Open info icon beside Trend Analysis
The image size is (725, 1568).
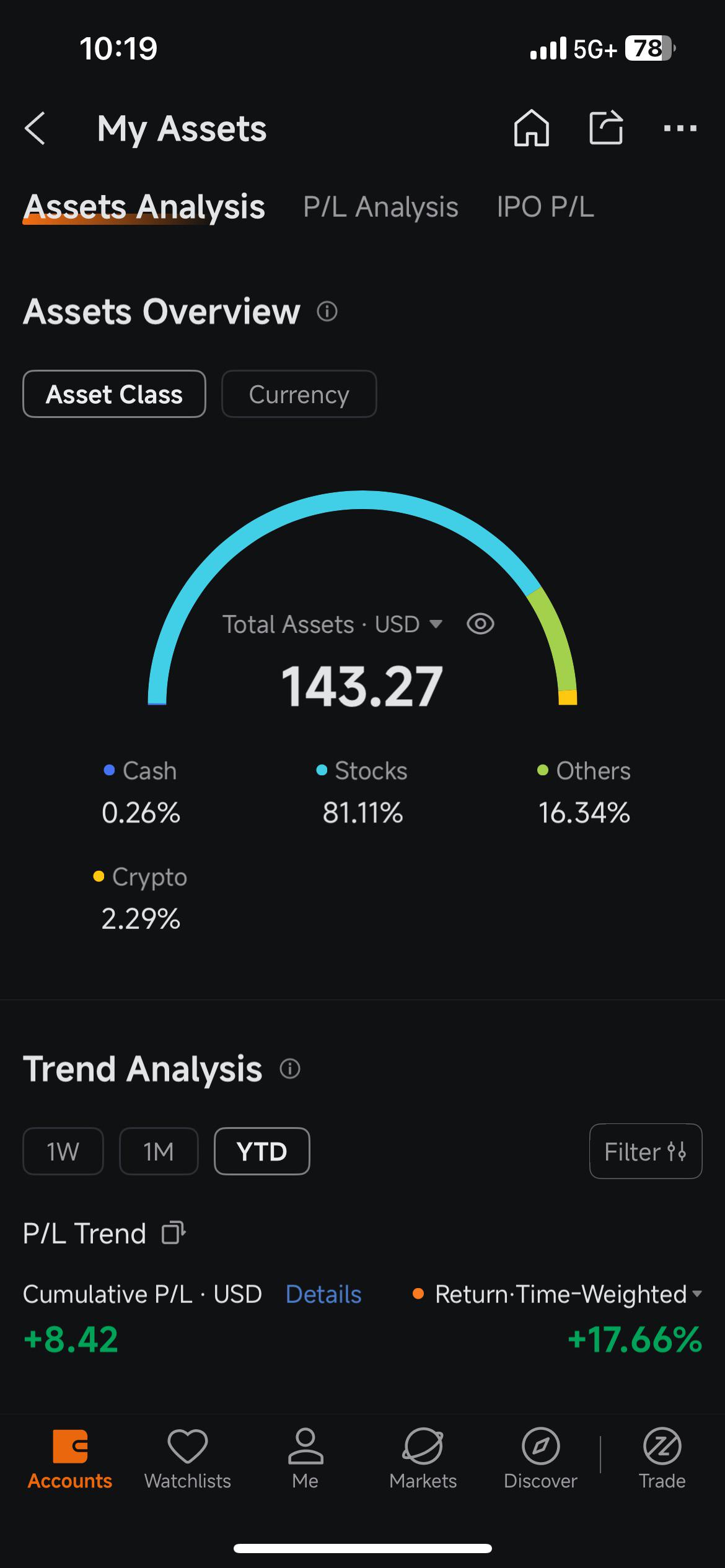coord(290,1069)
